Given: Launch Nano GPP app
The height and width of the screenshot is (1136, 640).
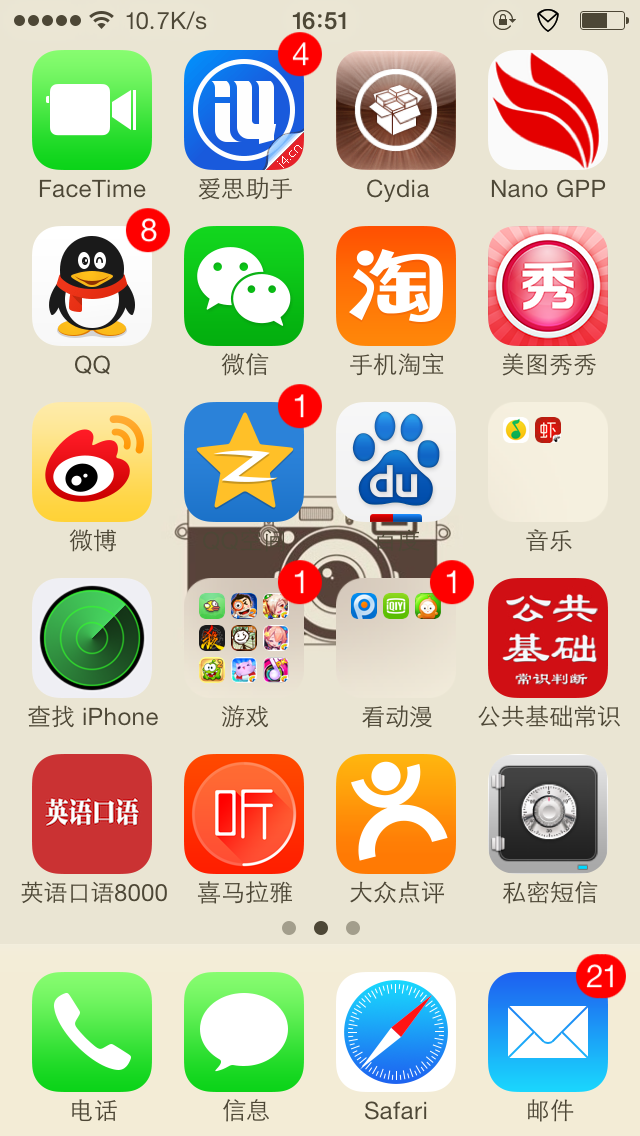Looking at the screenshot, I should pos(548,110).
